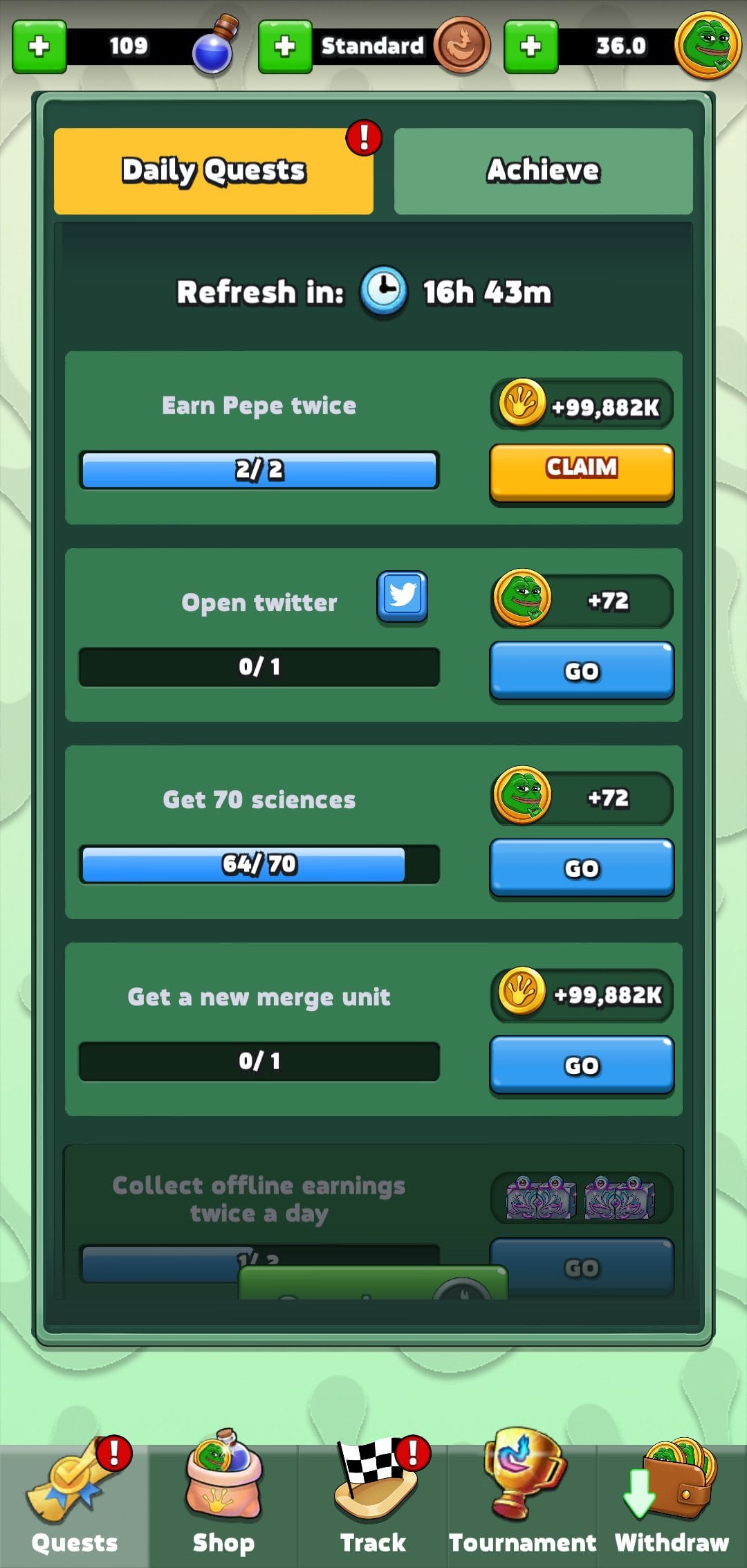Switch to the Achieve tab
The width and height of the screenshot is (747, 1568).
coord(543,171)
